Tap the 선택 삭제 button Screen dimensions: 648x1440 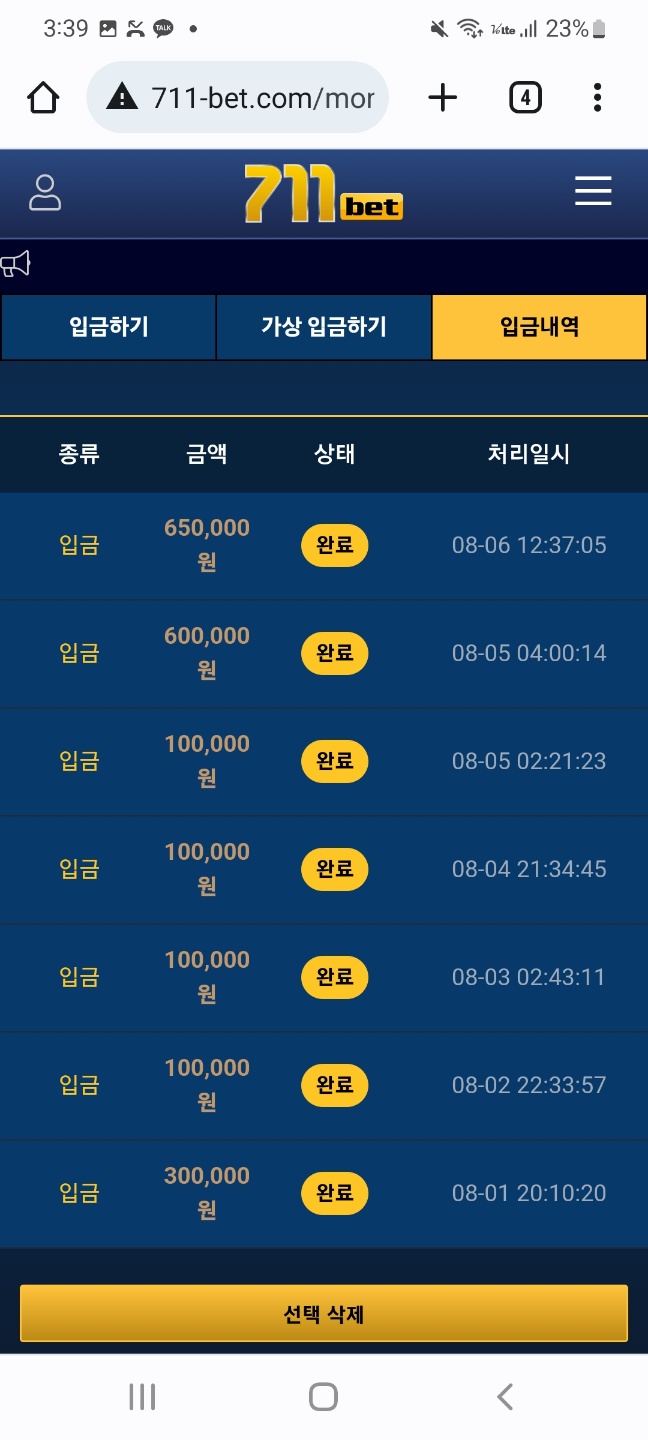click(324, 1313)
